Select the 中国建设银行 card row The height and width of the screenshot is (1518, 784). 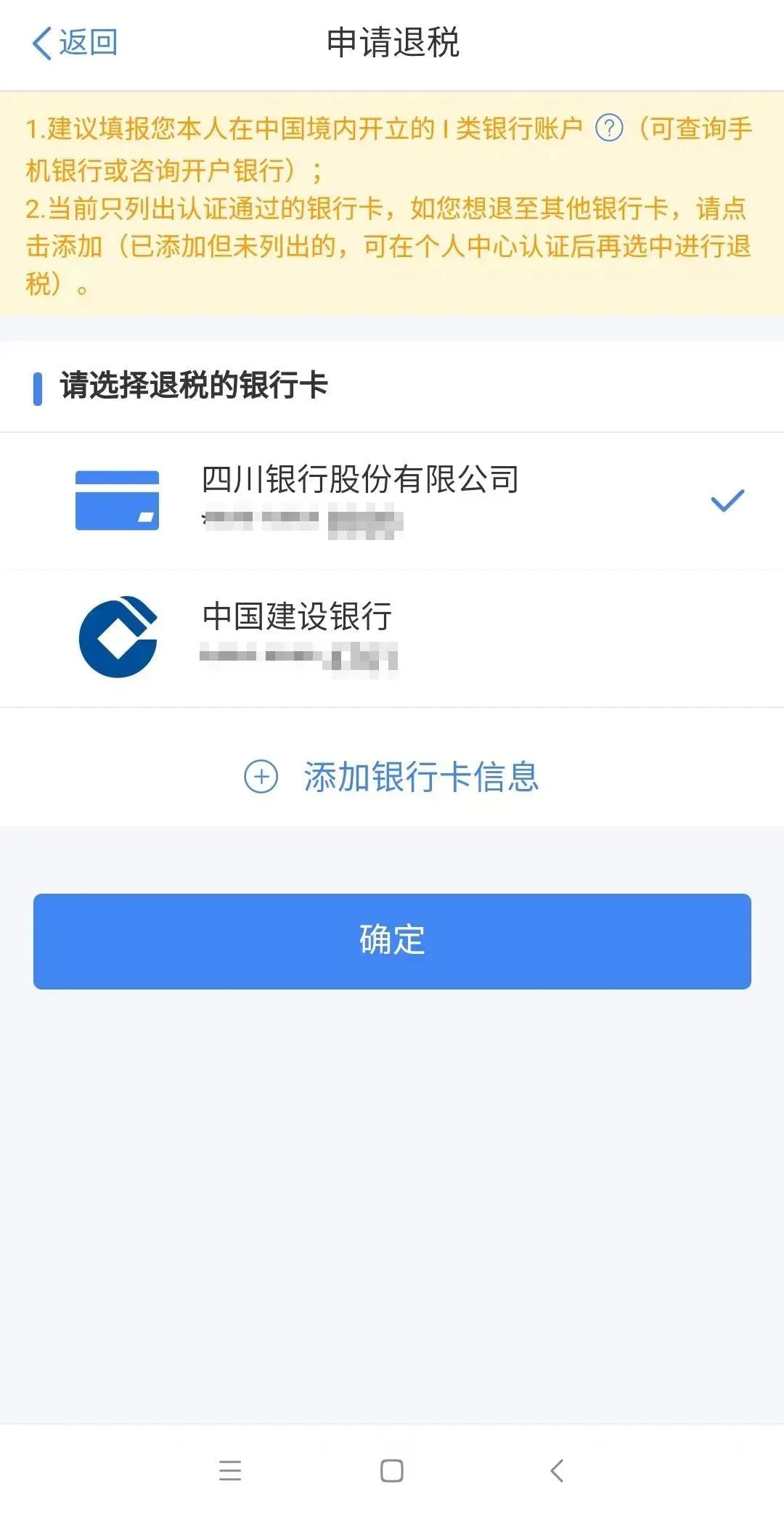[x=392, y=635]
